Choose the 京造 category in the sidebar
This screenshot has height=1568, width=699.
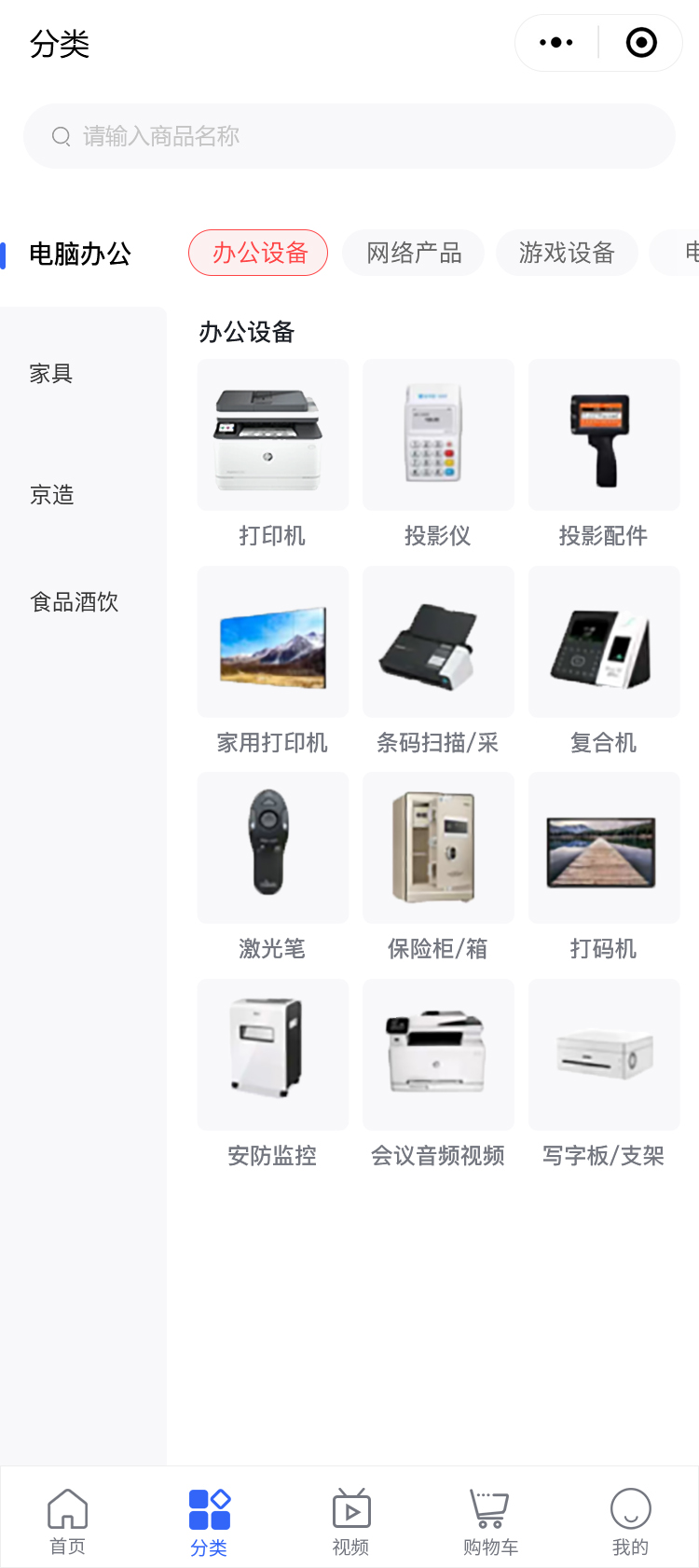click(x=51, y=495)
